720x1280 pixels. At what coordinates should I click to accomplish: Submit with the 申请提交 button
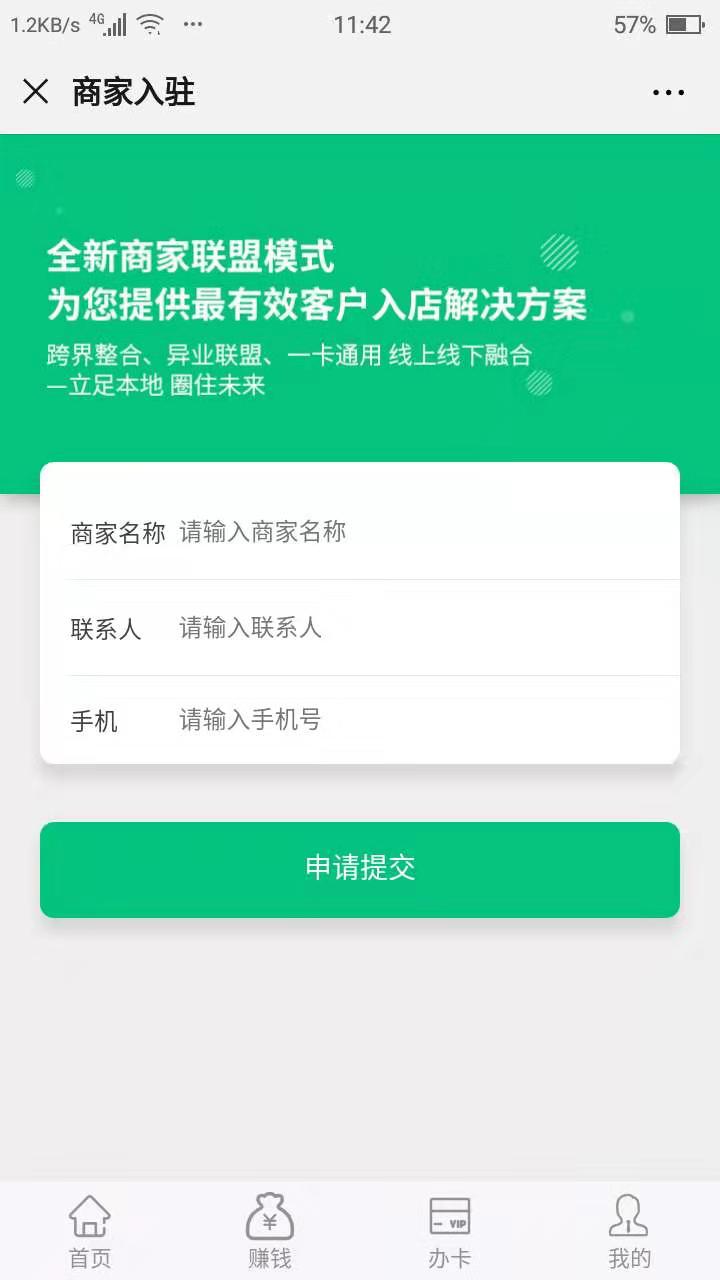click(360, 869)
